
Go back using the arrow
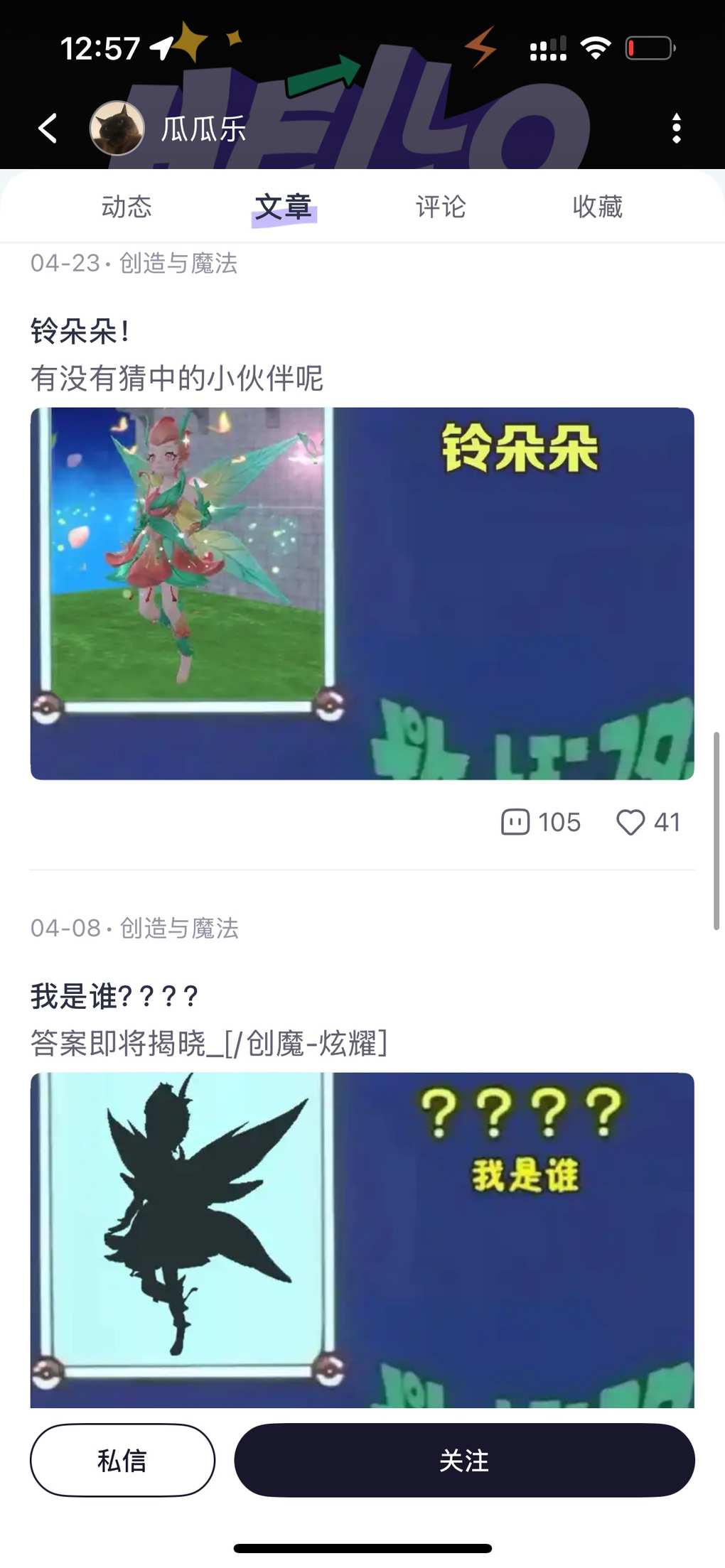[48, 129]
